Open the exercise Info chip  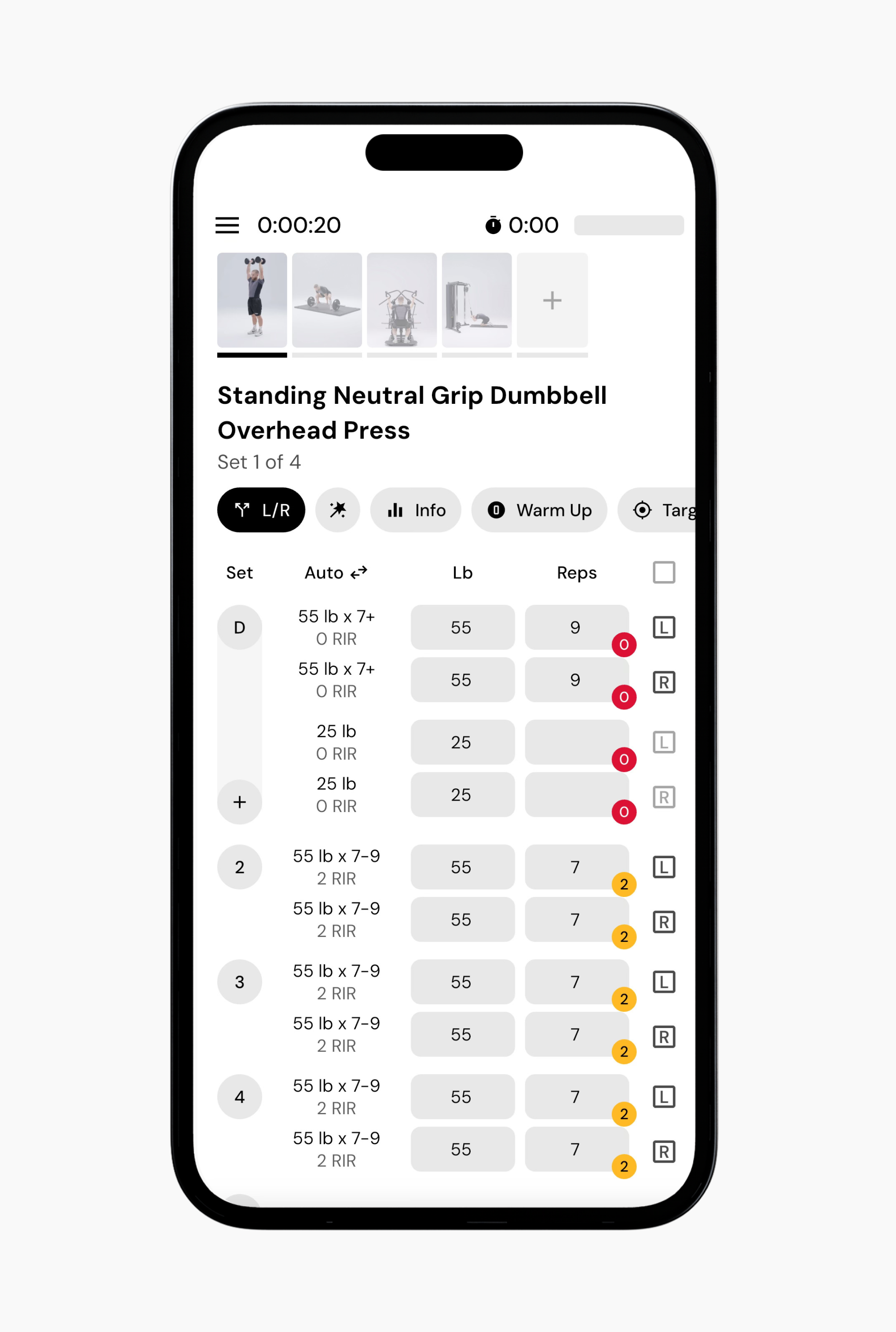[415, 510]
